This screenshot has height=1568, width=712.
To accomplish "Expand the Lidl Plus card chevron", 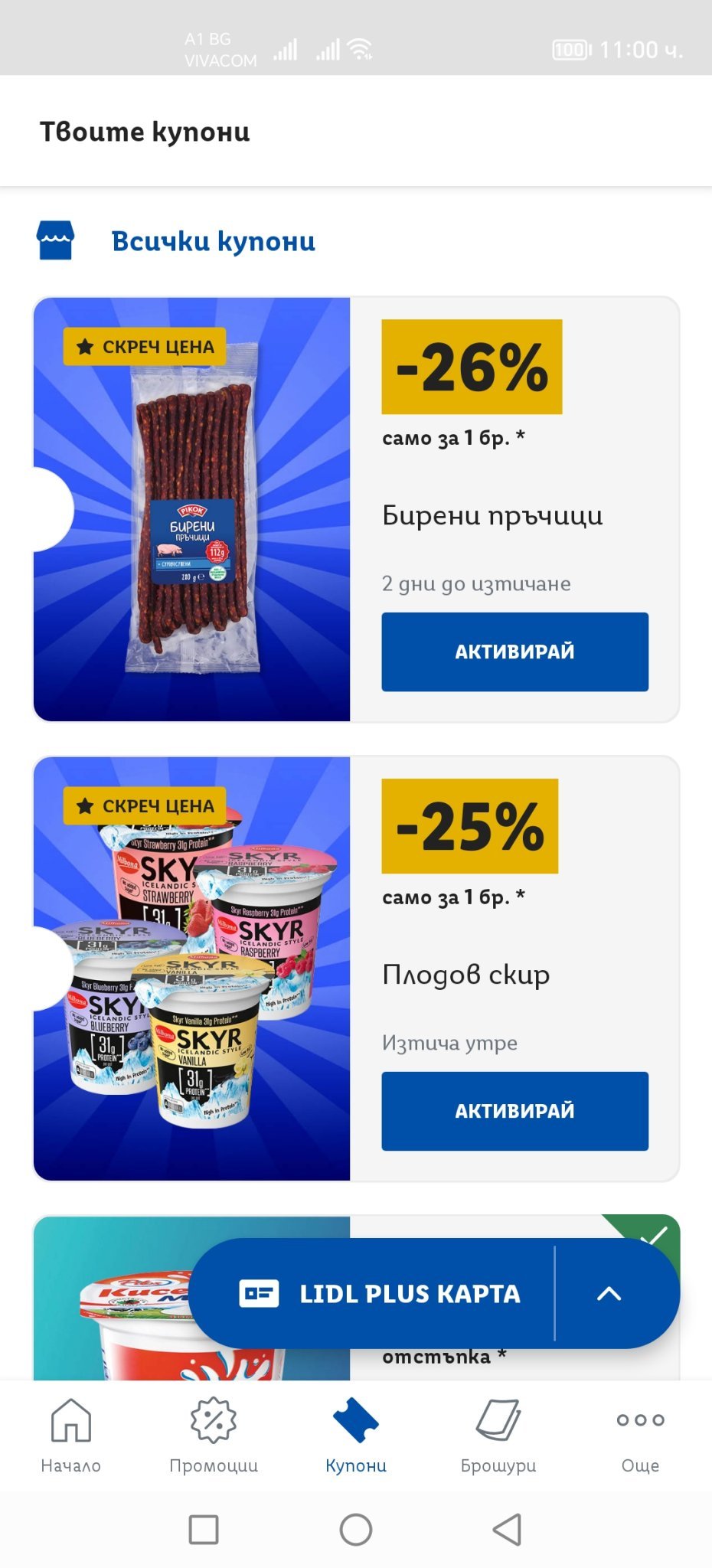I will (x=609, y=1293).
